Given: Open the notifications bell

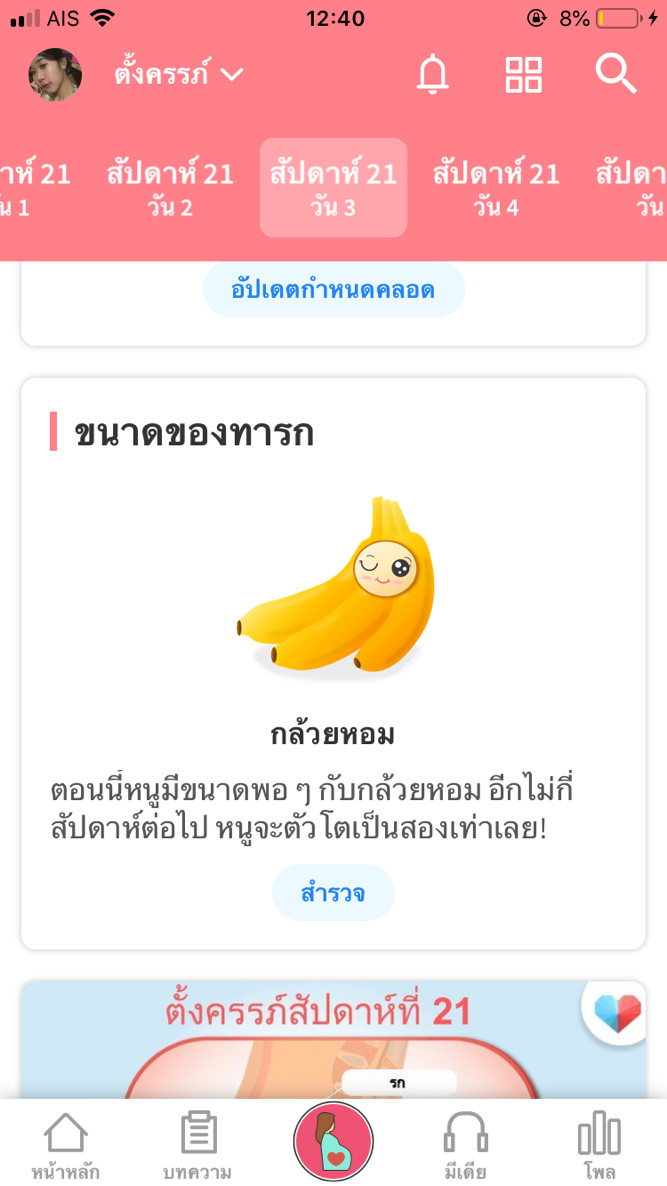Looking at the screenshot, I should coord(433,75).
